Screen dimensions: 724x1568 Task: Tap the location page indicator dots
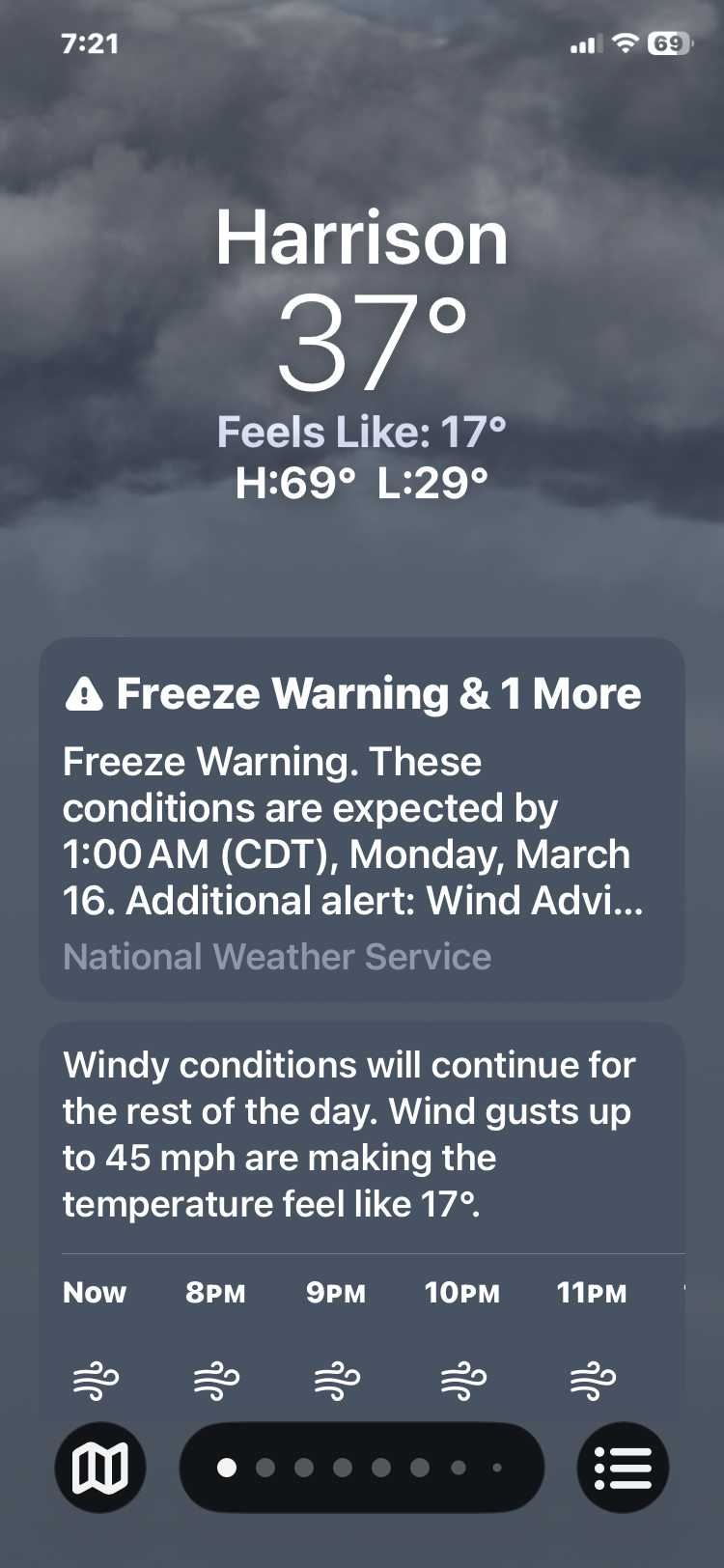pos(362,1468)
